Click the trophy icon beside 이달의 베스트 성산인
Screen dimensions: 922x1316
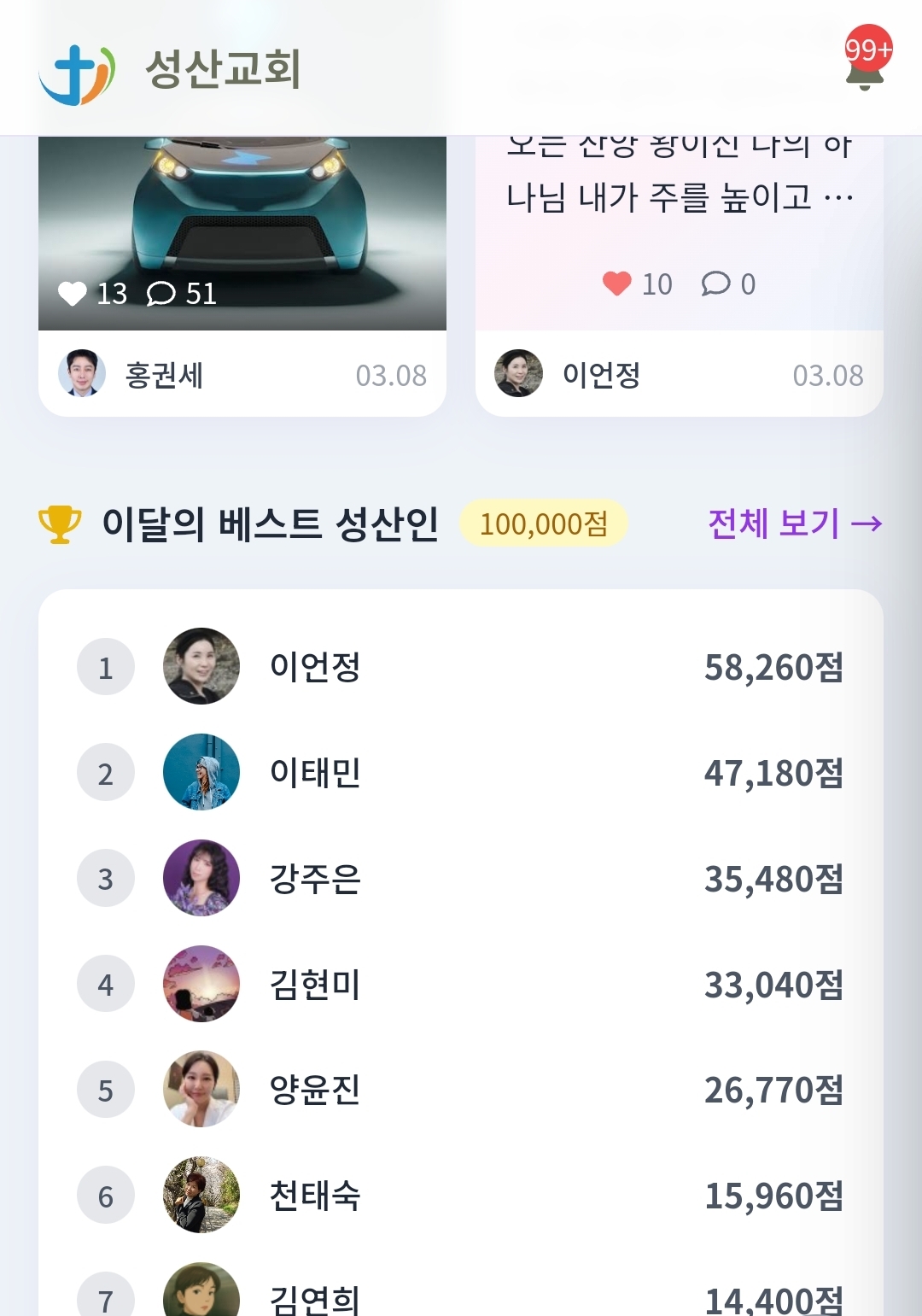[x=56, y=524]
